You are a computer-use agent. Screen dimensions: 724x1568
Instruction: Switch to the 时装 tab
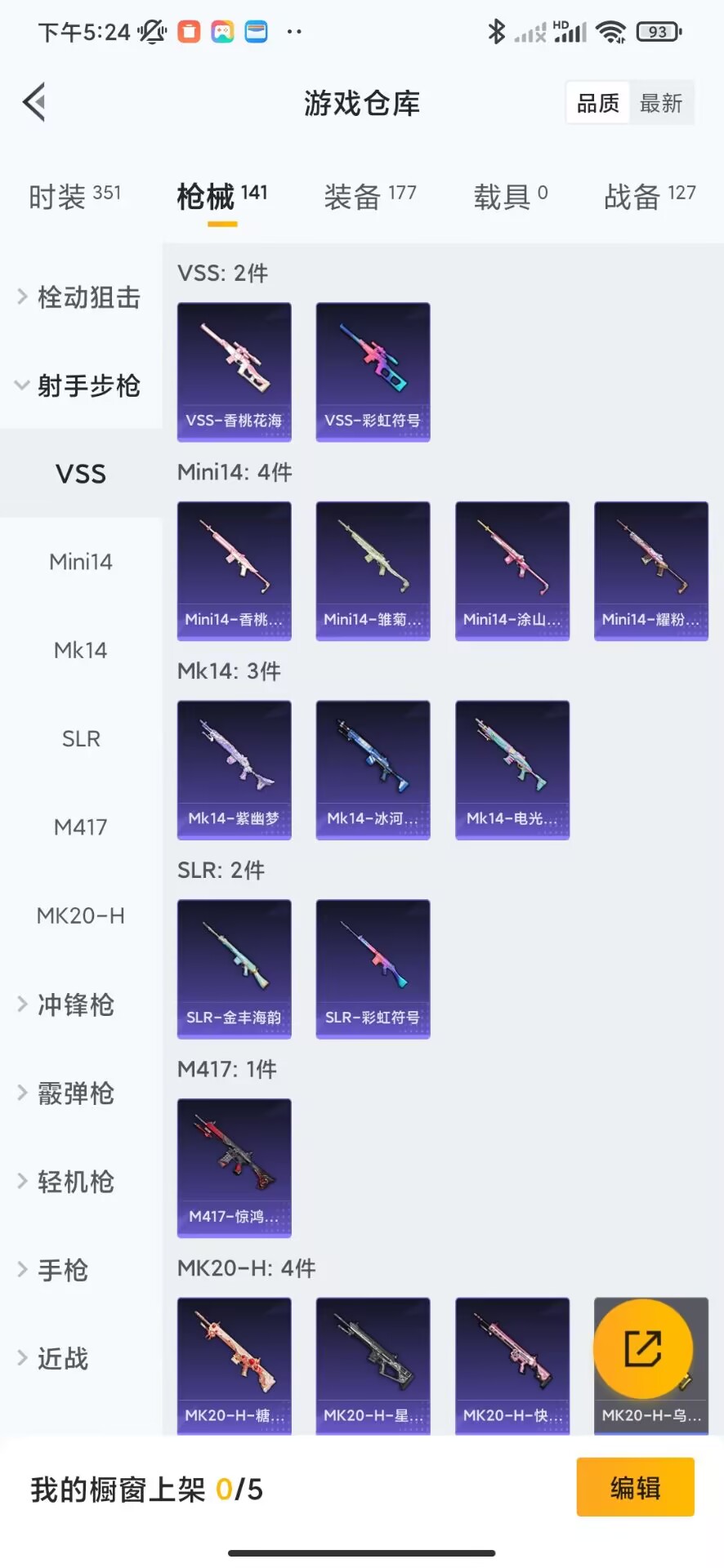pyautogui.click(x=74, y=197)
